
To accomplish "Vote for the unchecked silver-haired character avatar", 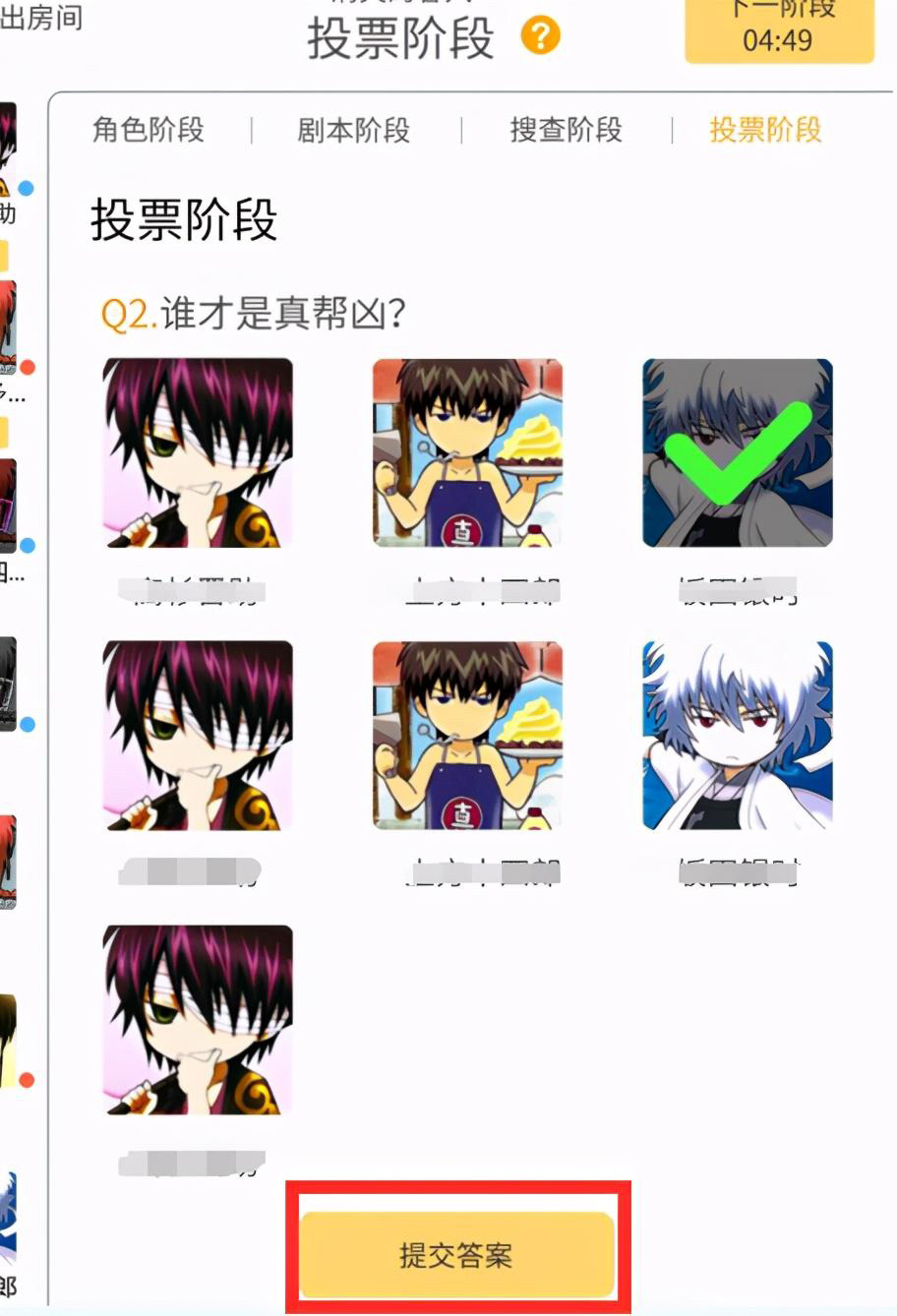I will click(x=737, y=736).
